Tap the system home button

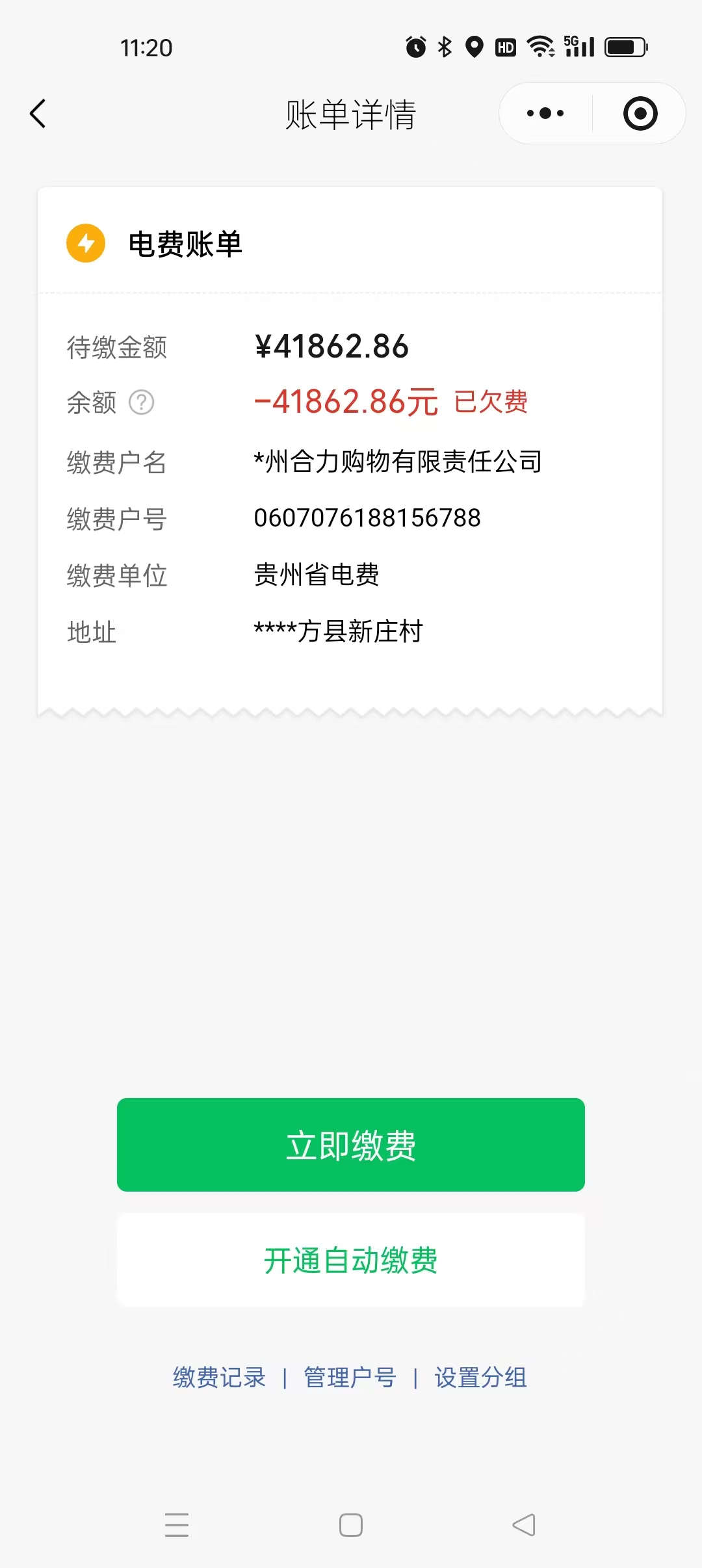tap(351, 1525)
